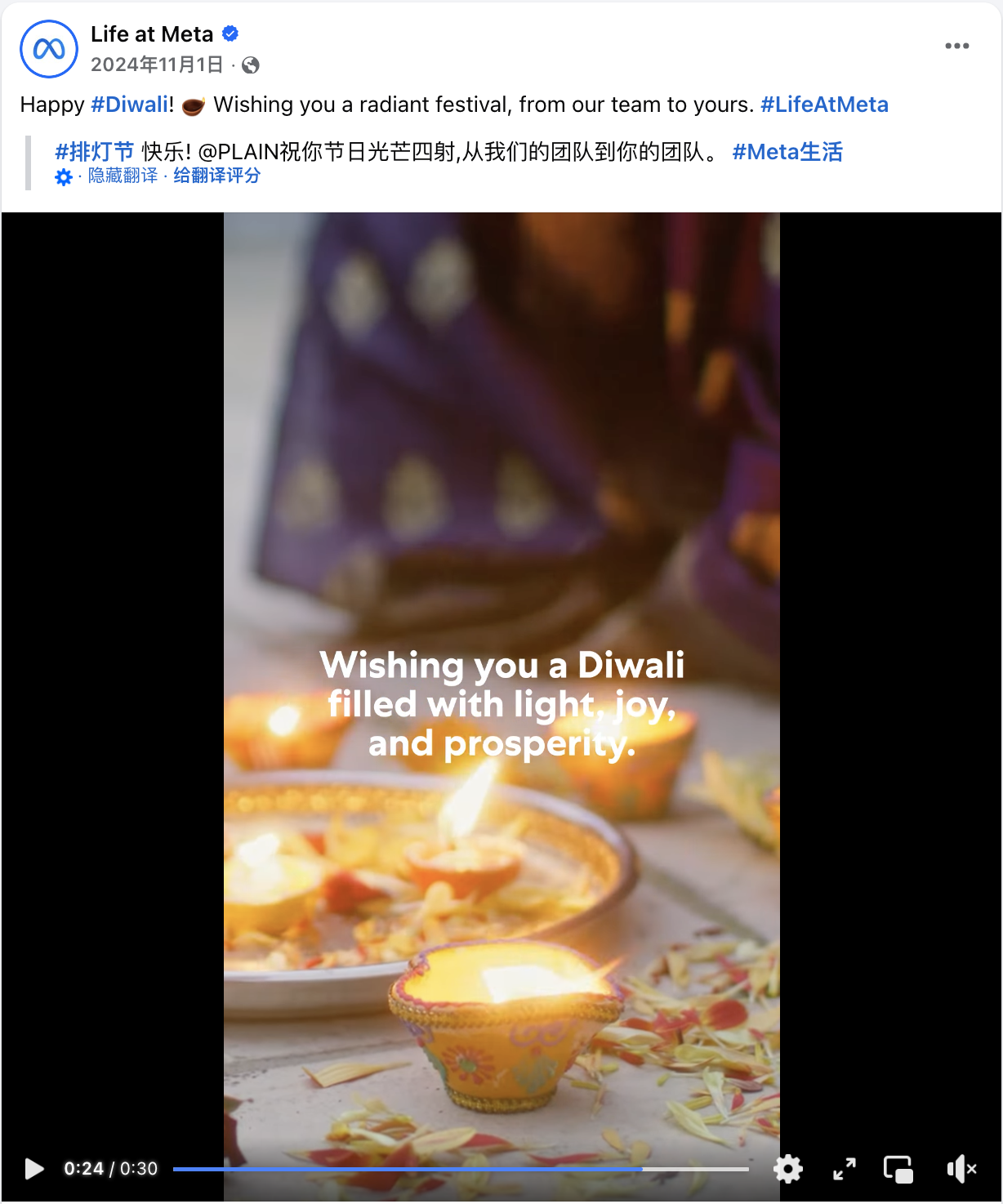Image resolution: width=1003 pixels, height=1204 pixels.
Task: Play the Diwali video
Action: coord(33,1169)
